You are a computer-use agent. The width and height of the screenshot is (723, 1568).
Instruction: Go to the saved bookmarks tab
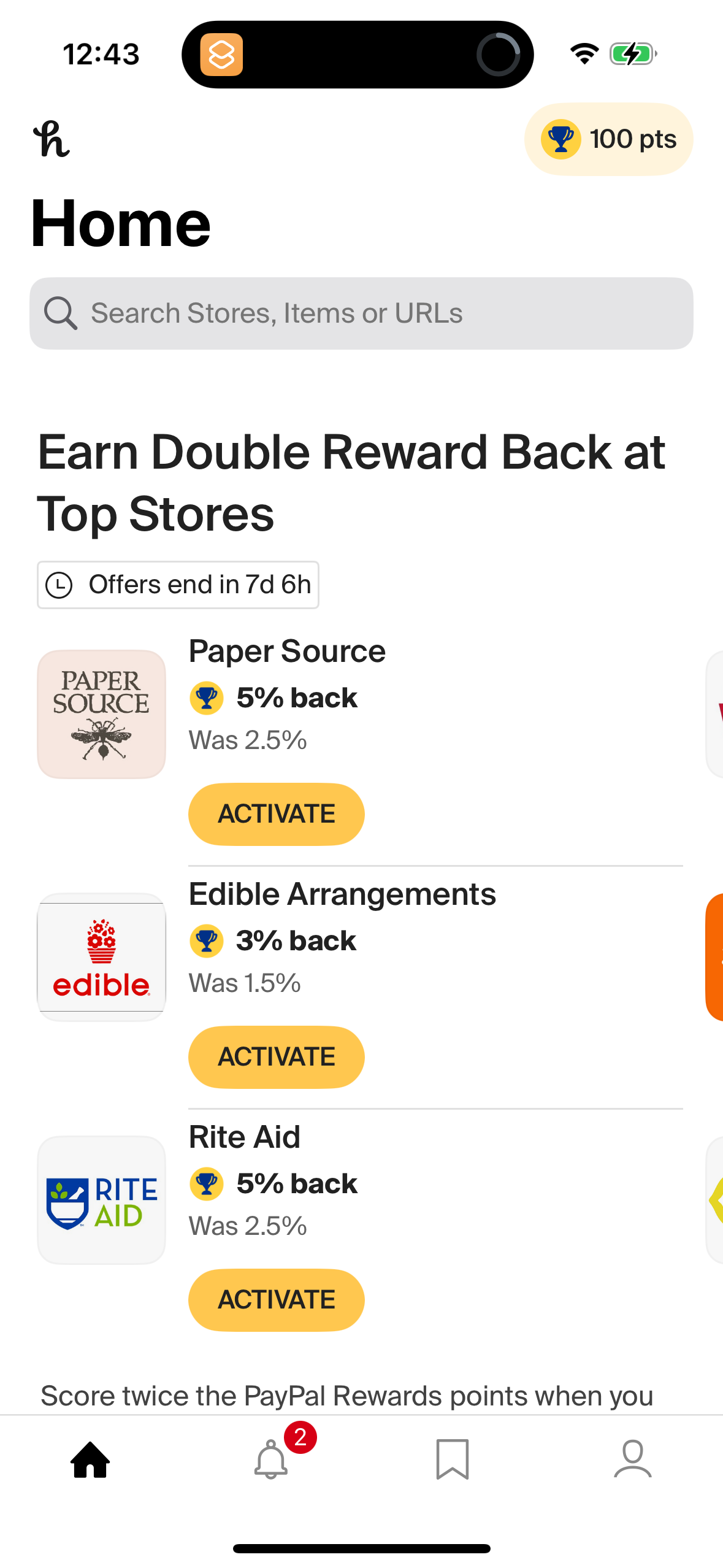click(452, 1459)
